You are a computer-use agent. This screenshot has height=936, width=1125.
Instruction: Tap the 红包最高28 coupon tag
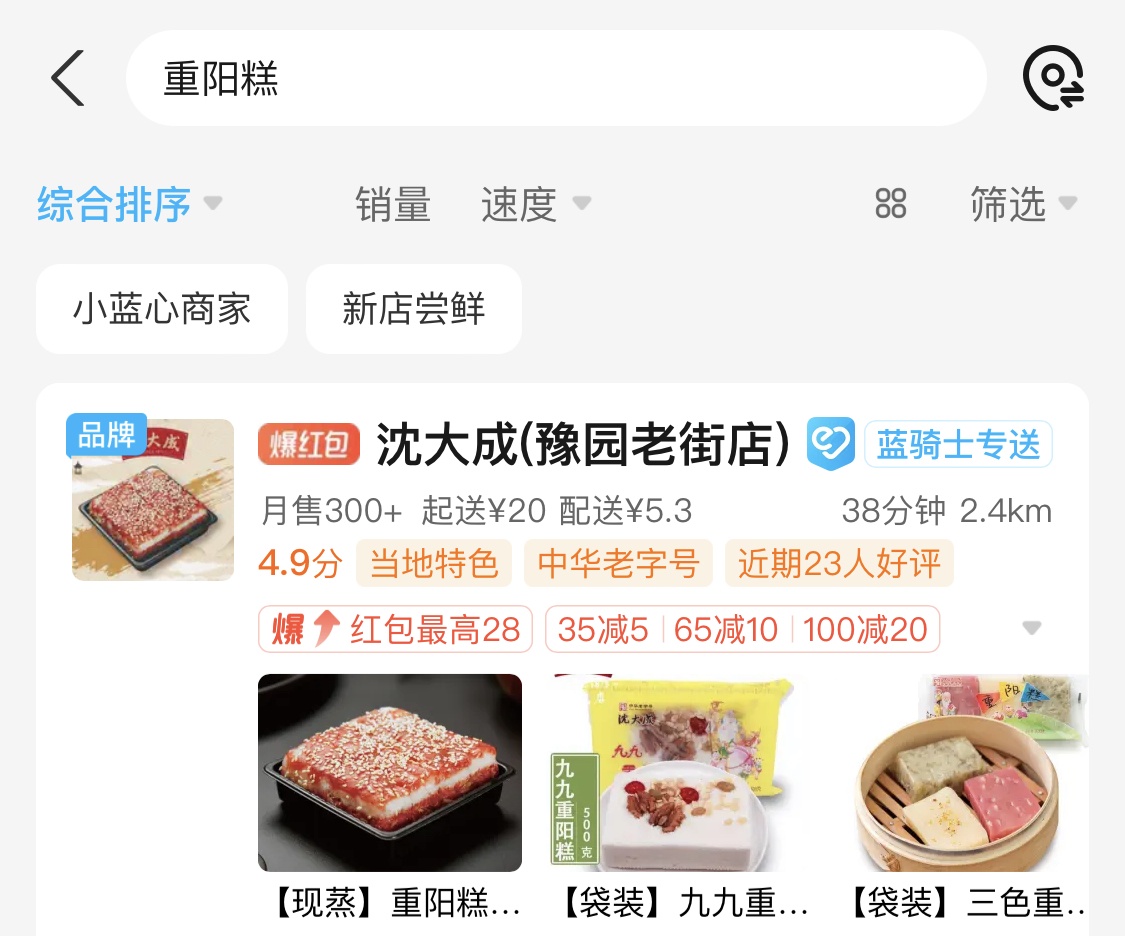click(x=395, y=630)
